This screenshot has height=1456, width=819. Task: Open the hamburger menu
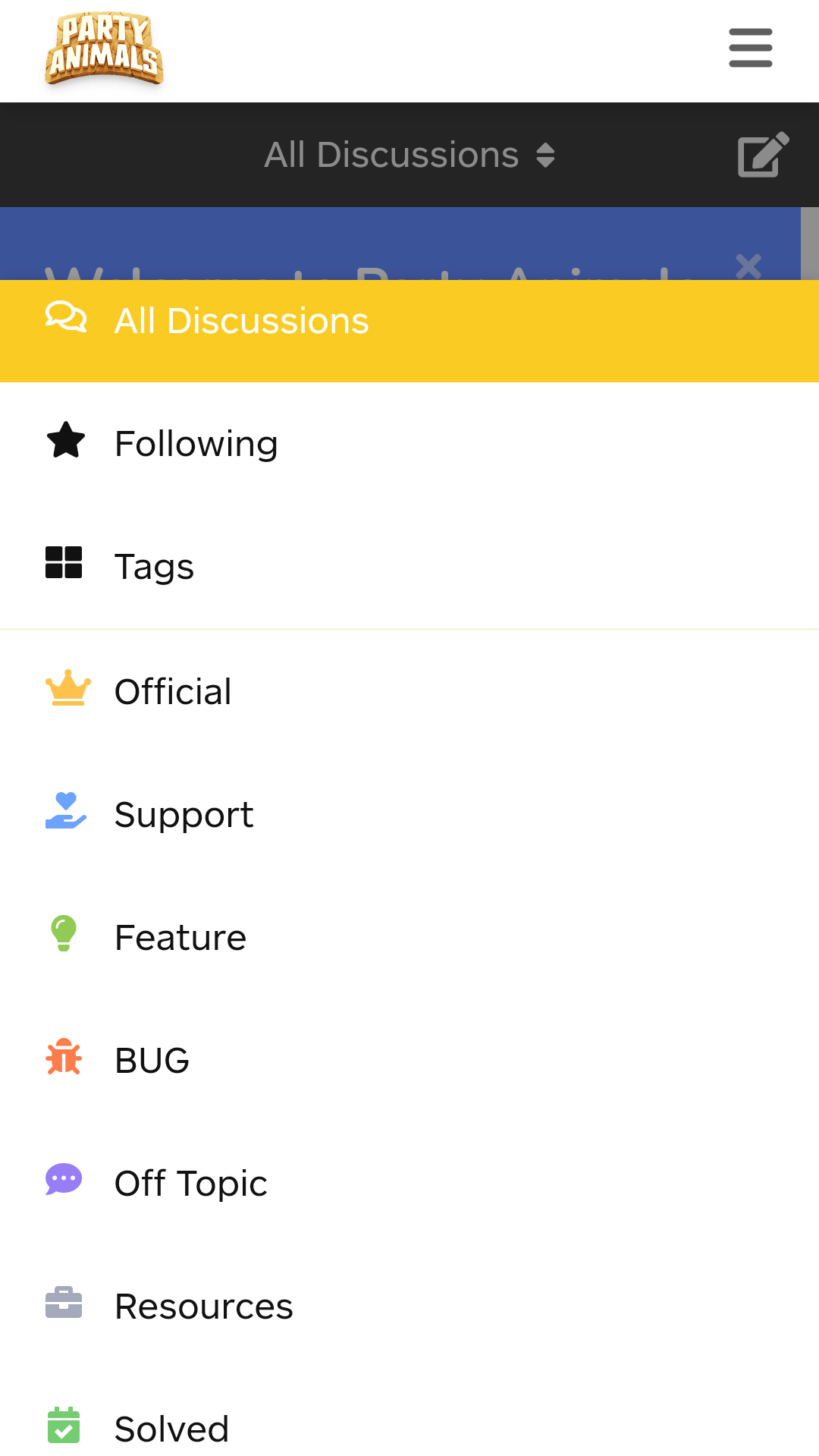[x=750, y=48]
